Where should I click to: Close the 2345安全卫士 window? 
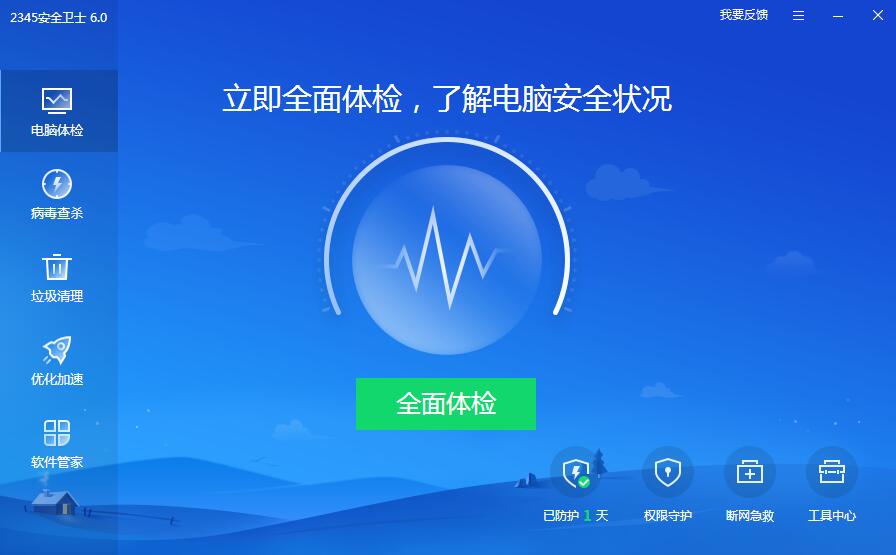coord(878,15)
